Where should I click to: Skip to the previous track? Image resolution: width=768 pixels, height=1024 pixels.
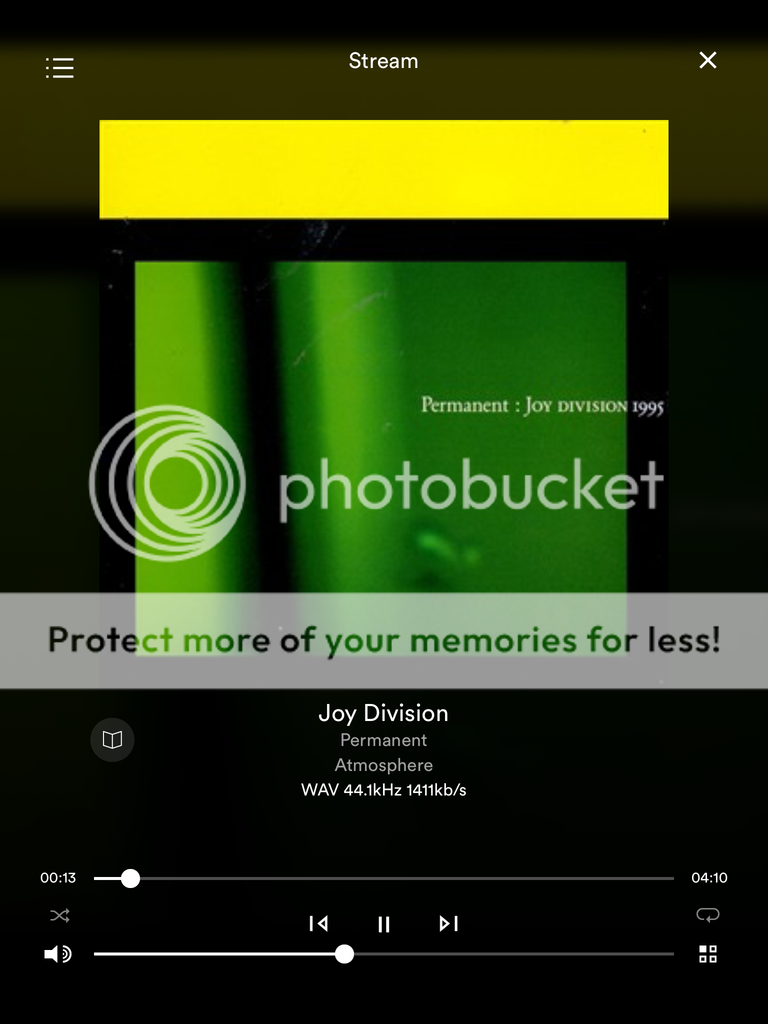click(x=319, y=923)
